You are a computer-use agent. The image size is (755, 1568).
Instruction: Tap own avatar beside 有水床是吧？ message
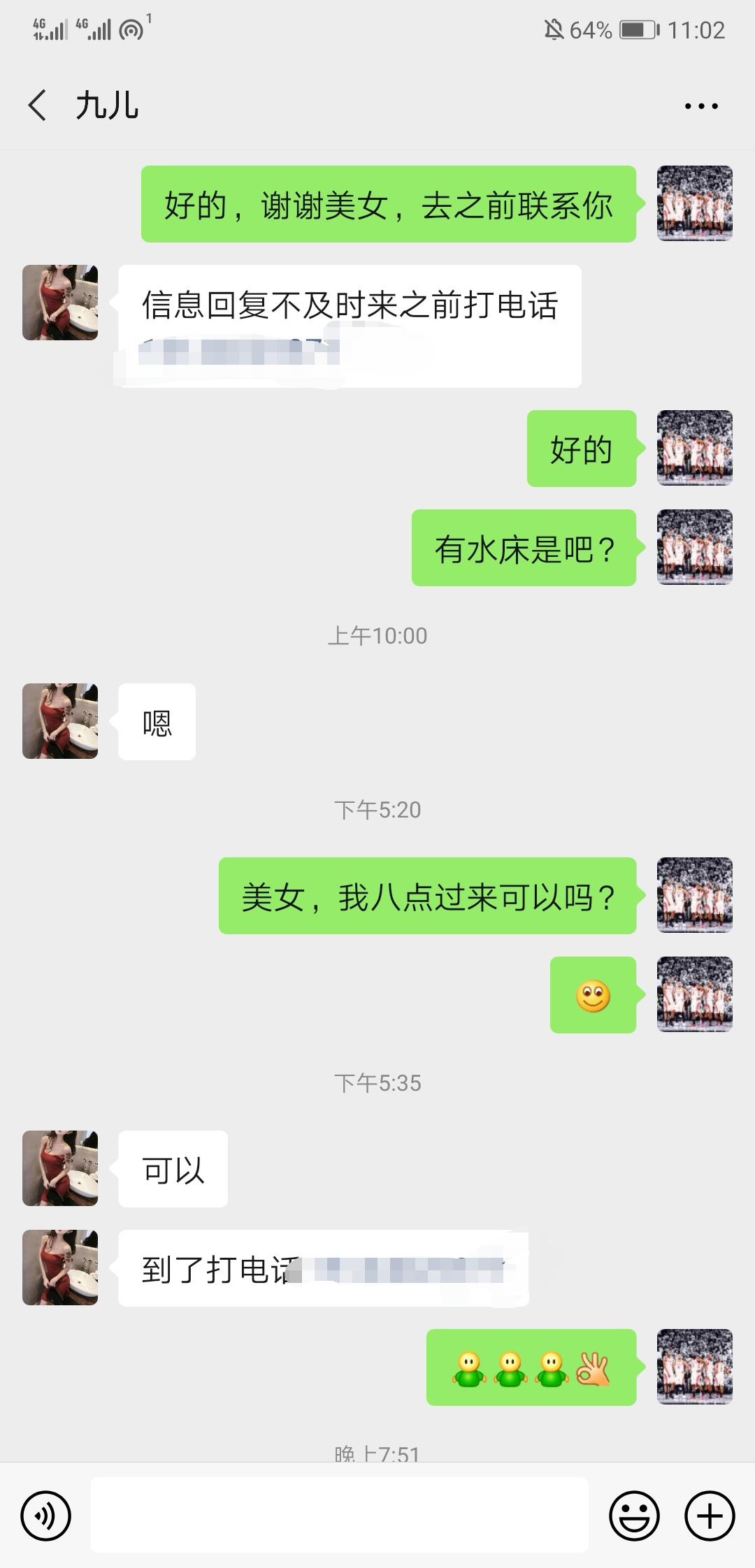pyautogui.click(x=694, y=547)
